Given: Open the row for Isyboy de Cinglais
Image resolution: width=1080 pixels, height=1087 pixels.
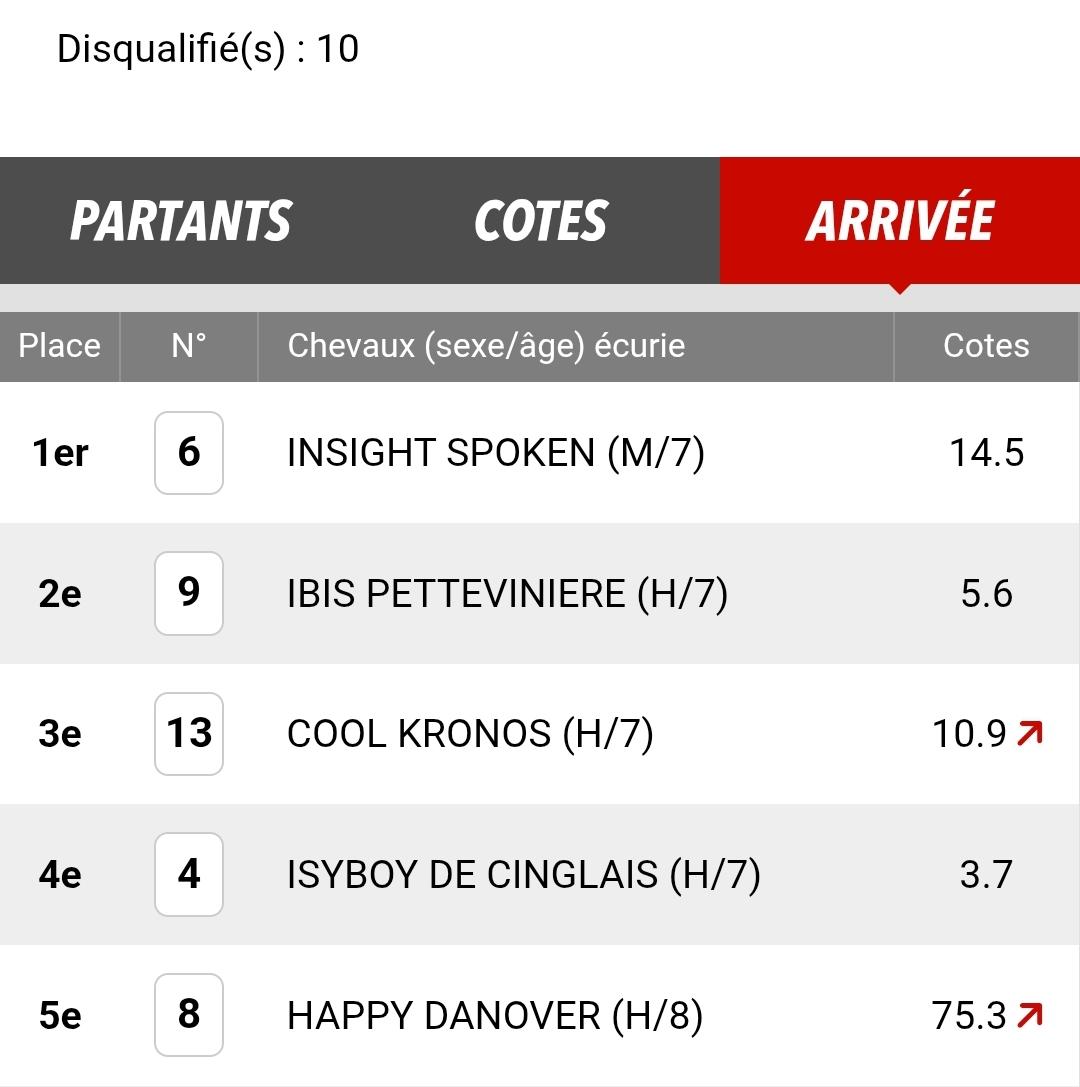Looking at the screenshot, I should tap(523, 875).
